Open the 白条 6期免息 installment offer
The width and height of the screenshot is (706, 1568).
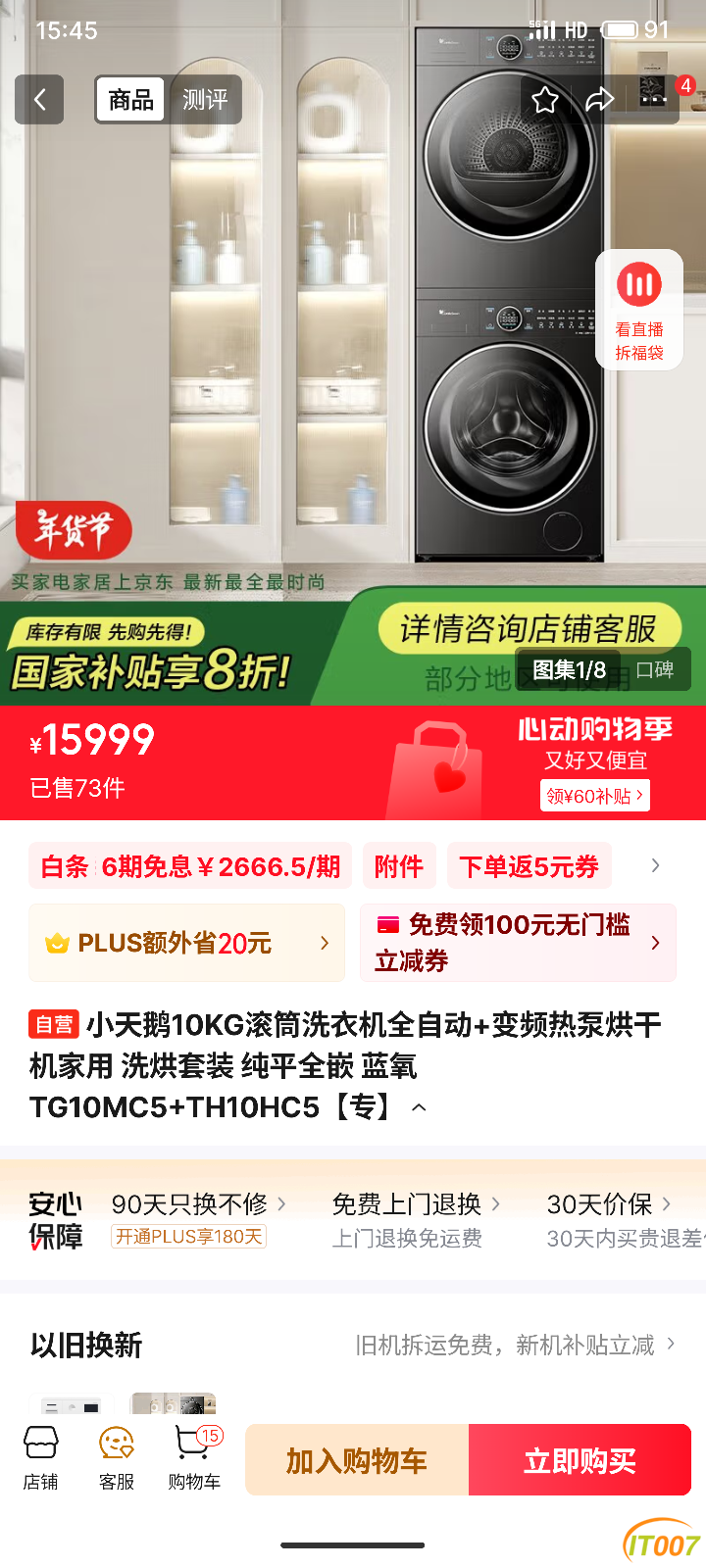[190, 866]
